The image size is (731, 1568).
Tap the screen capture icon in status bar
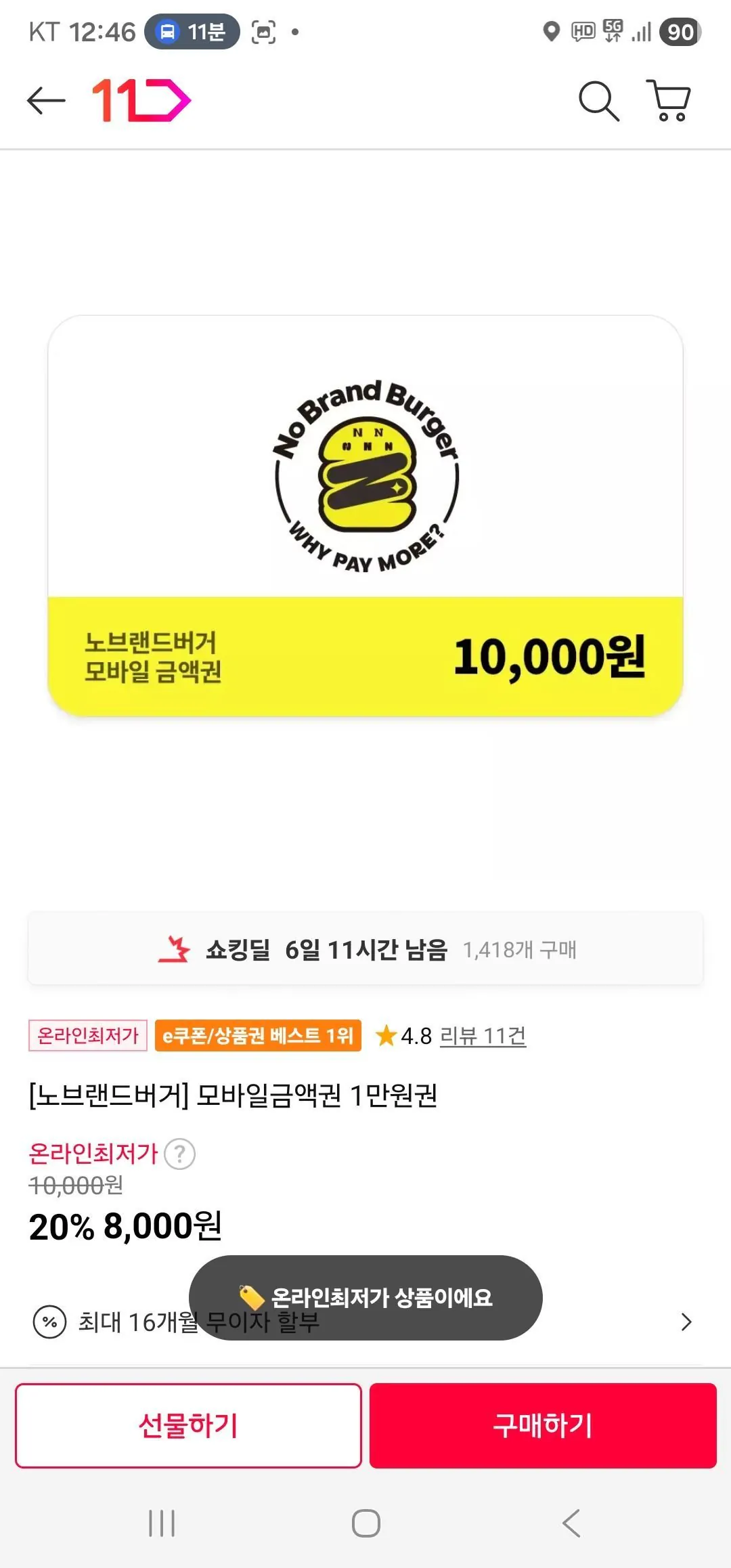click(265, 30)
